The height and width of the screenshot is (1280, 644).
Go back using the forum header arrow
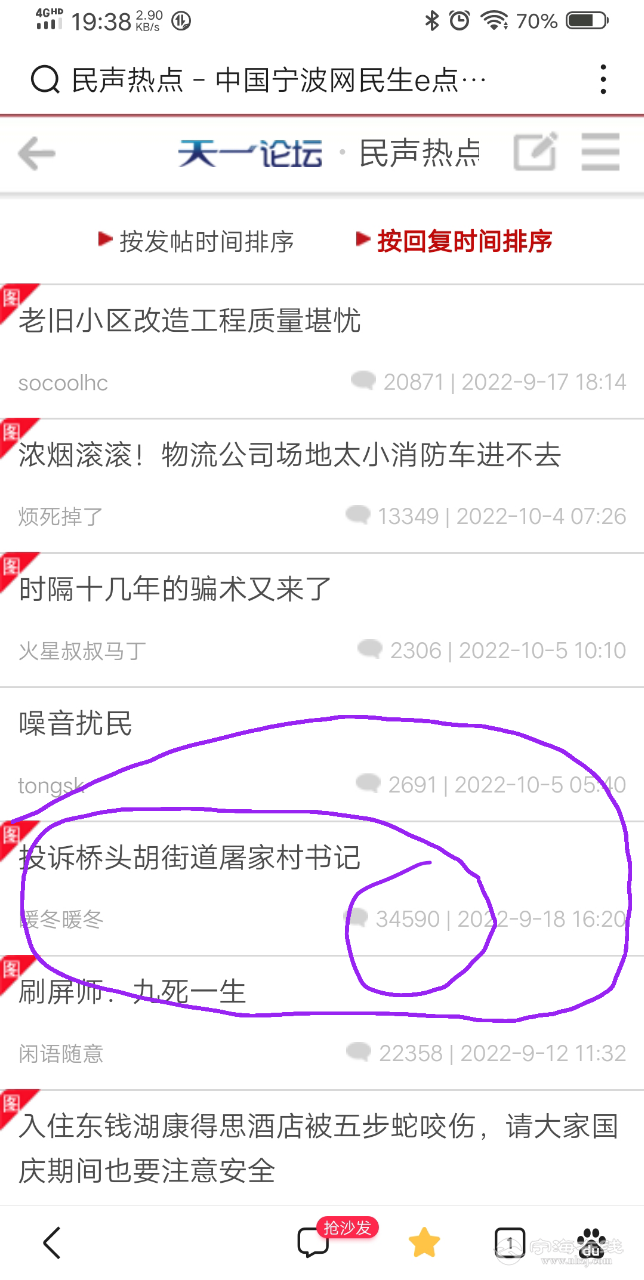pyautogui.click(x=37, y=153)
